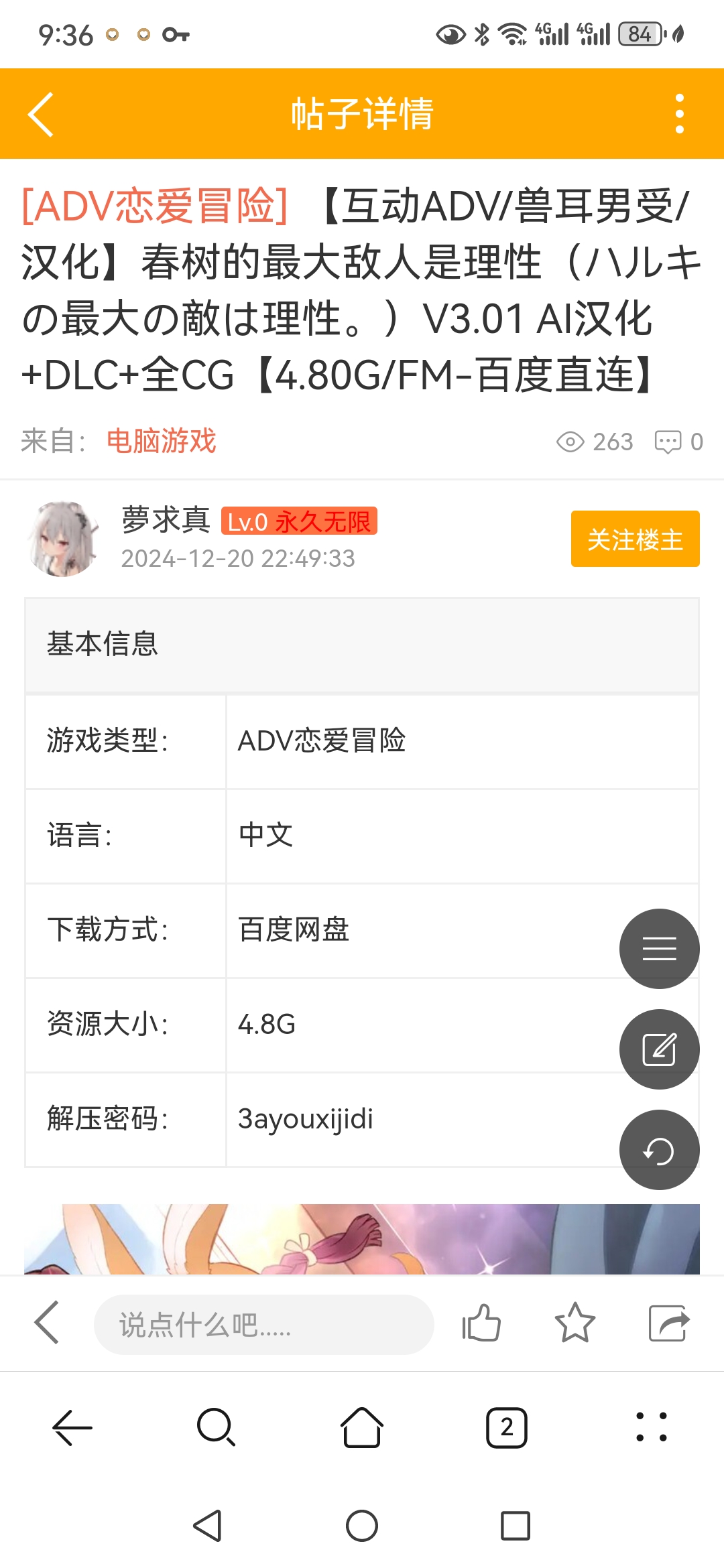Tap 关注楼主 to follow the poster

point(635,540)
